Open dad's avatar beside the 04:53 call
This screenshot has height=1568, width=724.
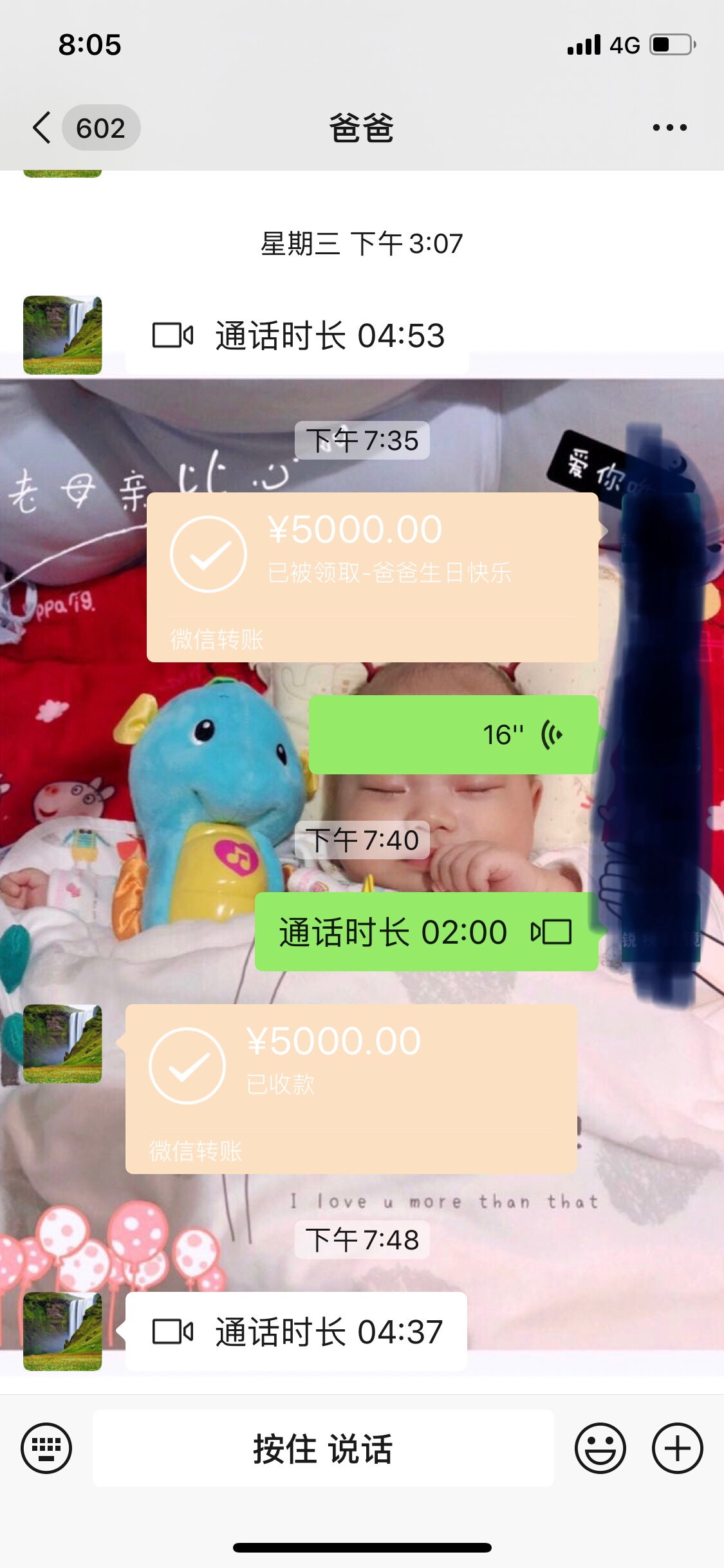[x=62, y=335]
